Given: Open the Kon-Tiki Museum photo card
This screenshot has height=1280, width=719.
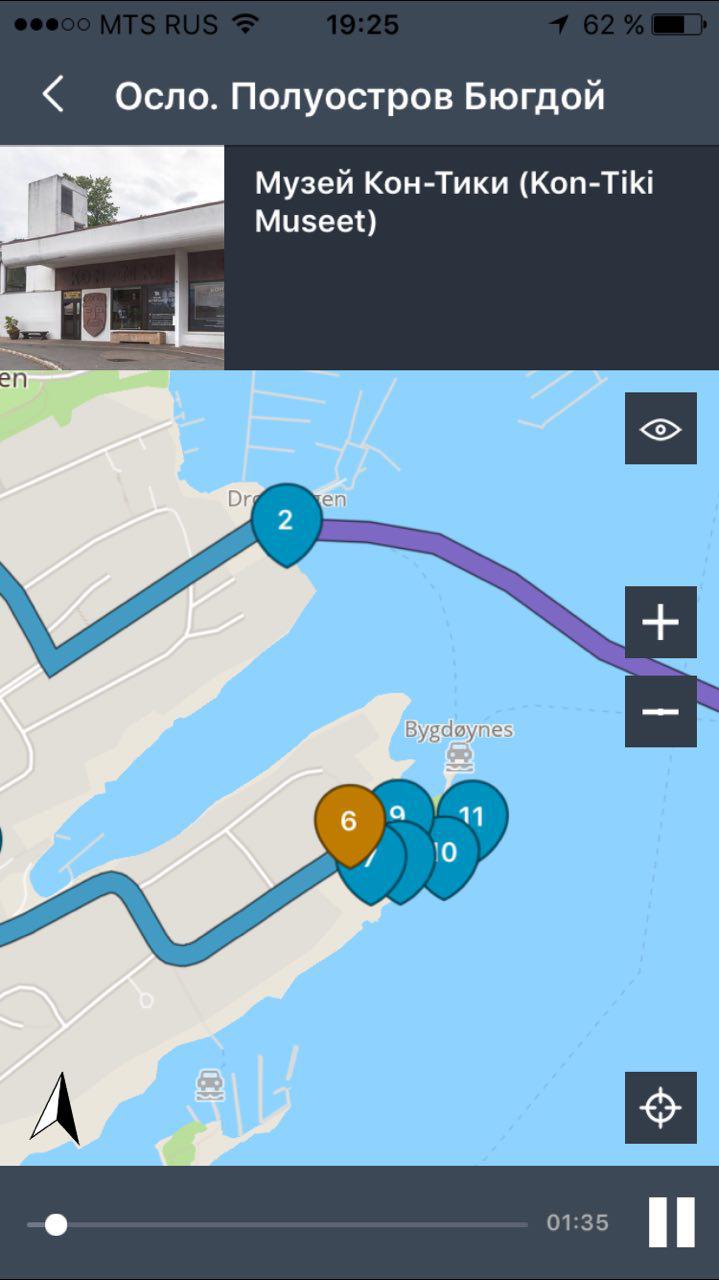Looking at the screenshot, I should [x=112, y=258].
